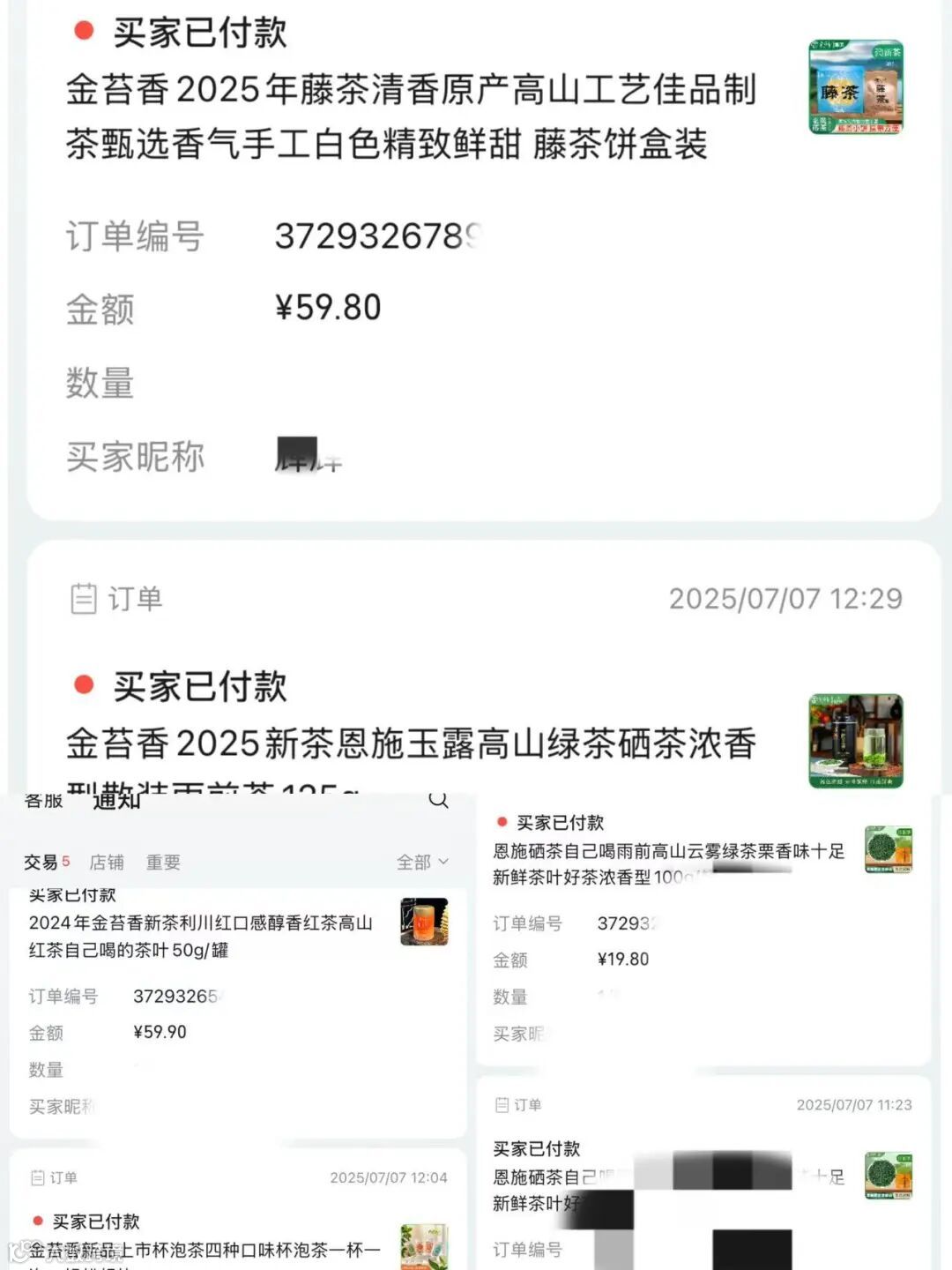
Task: Open the 全部 filter dropdown
Action: (x=420, y=862)
